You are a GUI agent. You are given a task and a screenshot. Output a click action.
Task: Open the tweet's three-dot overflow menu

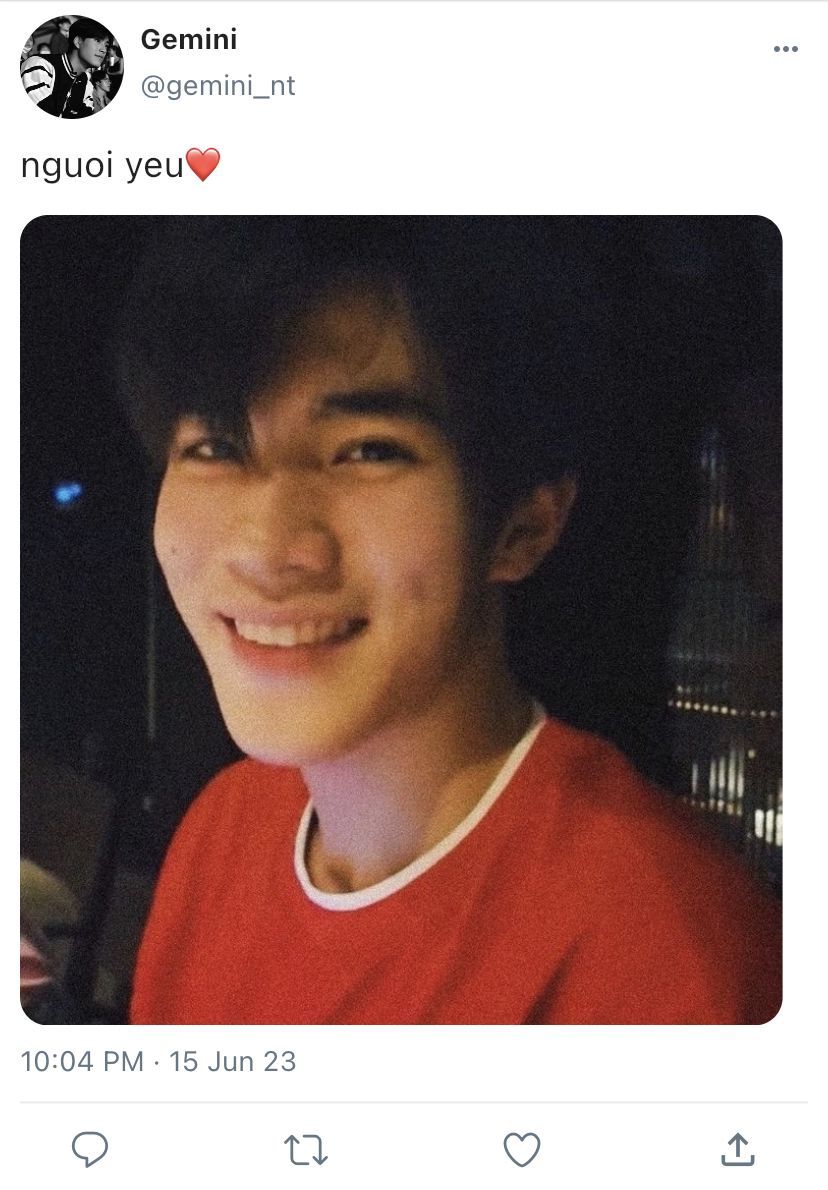click(786, 49)
